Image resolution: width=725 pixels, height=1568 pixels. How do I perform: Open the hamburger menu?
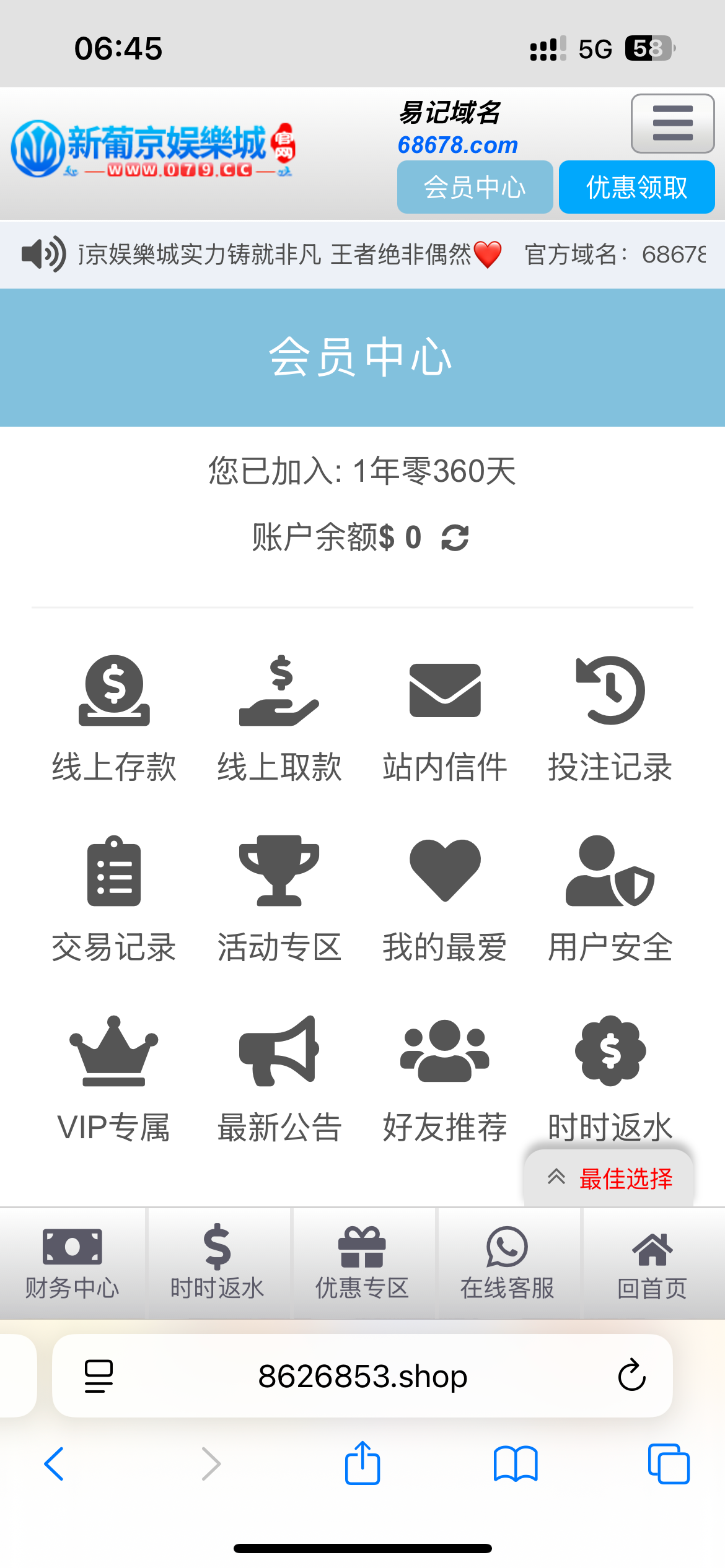tap(672, 123)
